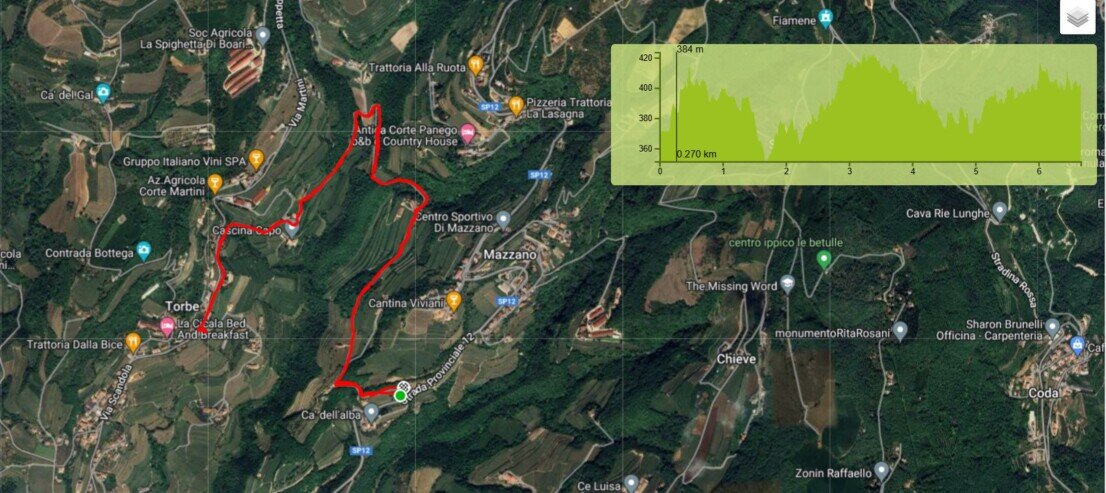The width and height of the screenshot is (1106, 493).
Task: Select the Zonin Raffaello pin
Action: point(882,470)
